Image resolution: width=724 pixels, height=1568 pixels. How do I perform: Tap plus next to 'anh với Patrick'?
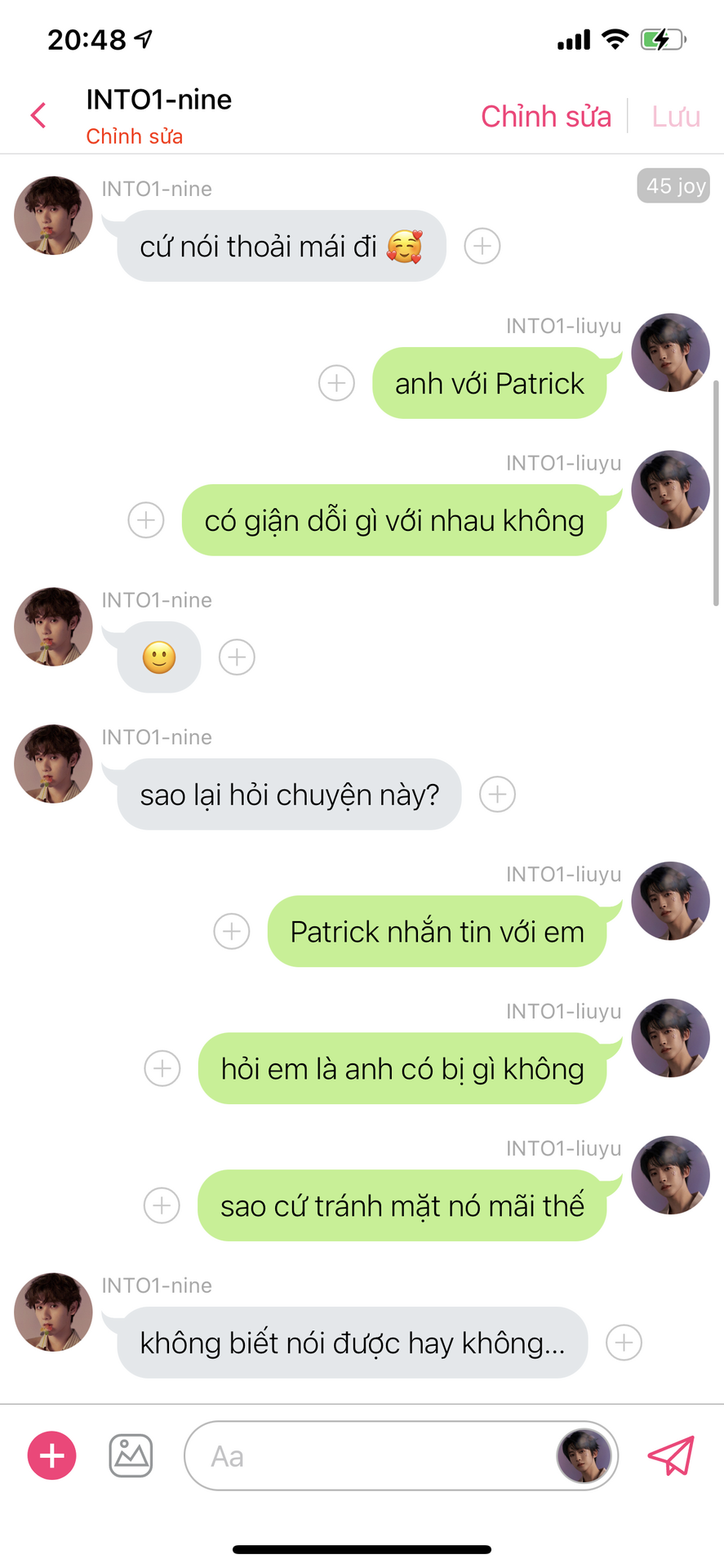[336, 383]
